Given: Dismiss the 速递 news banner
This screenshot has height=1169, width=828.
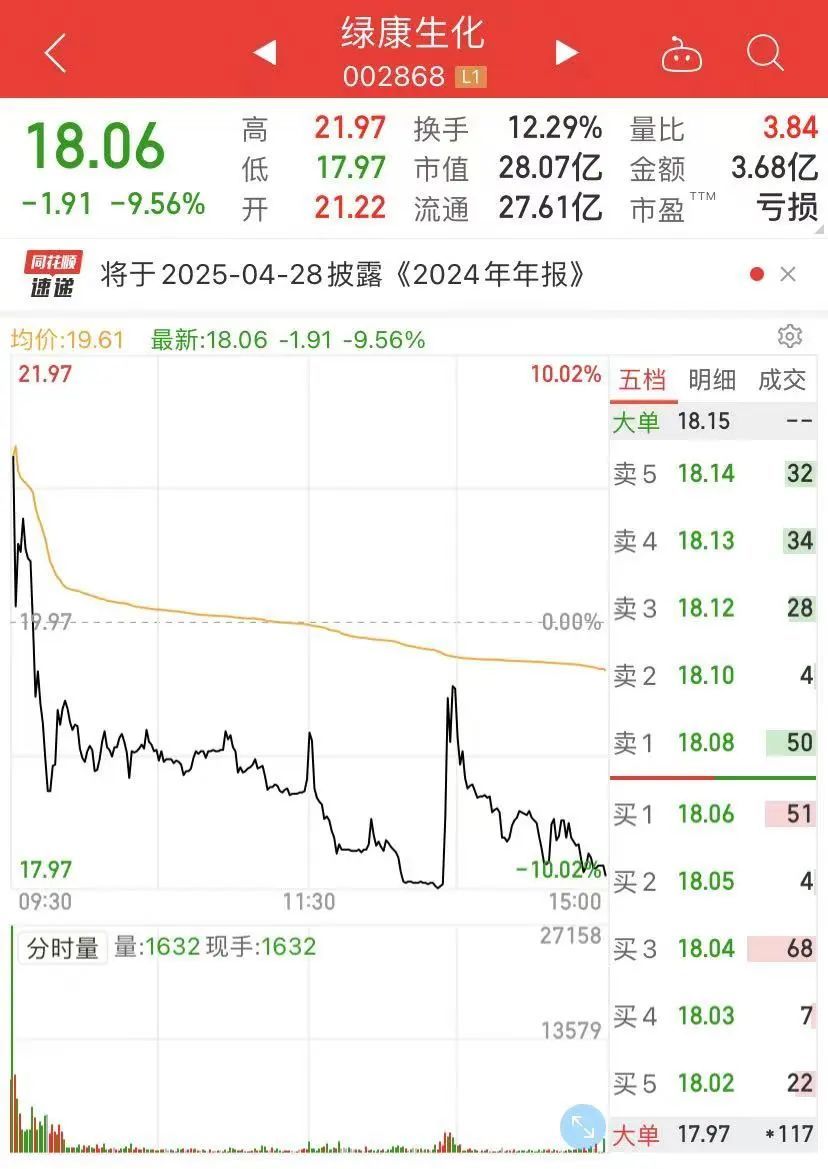Looking at the screenshot, I should 788,274.
